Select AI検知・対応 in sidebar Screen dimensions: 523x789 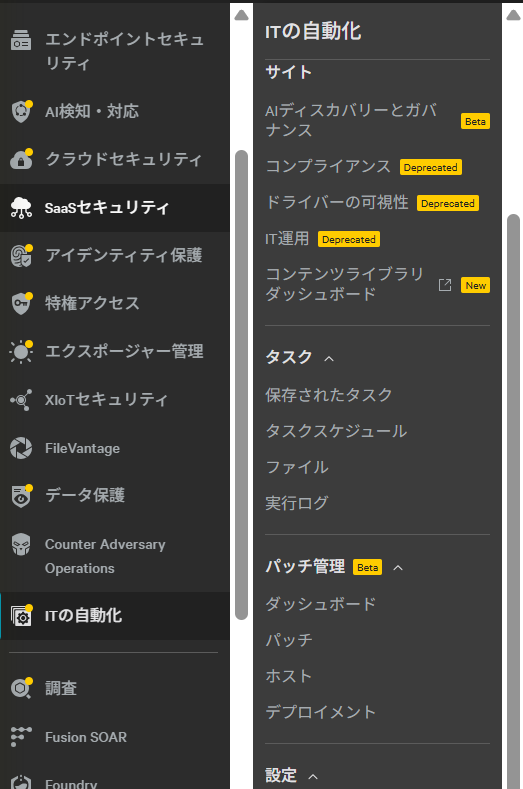[115, 111]
